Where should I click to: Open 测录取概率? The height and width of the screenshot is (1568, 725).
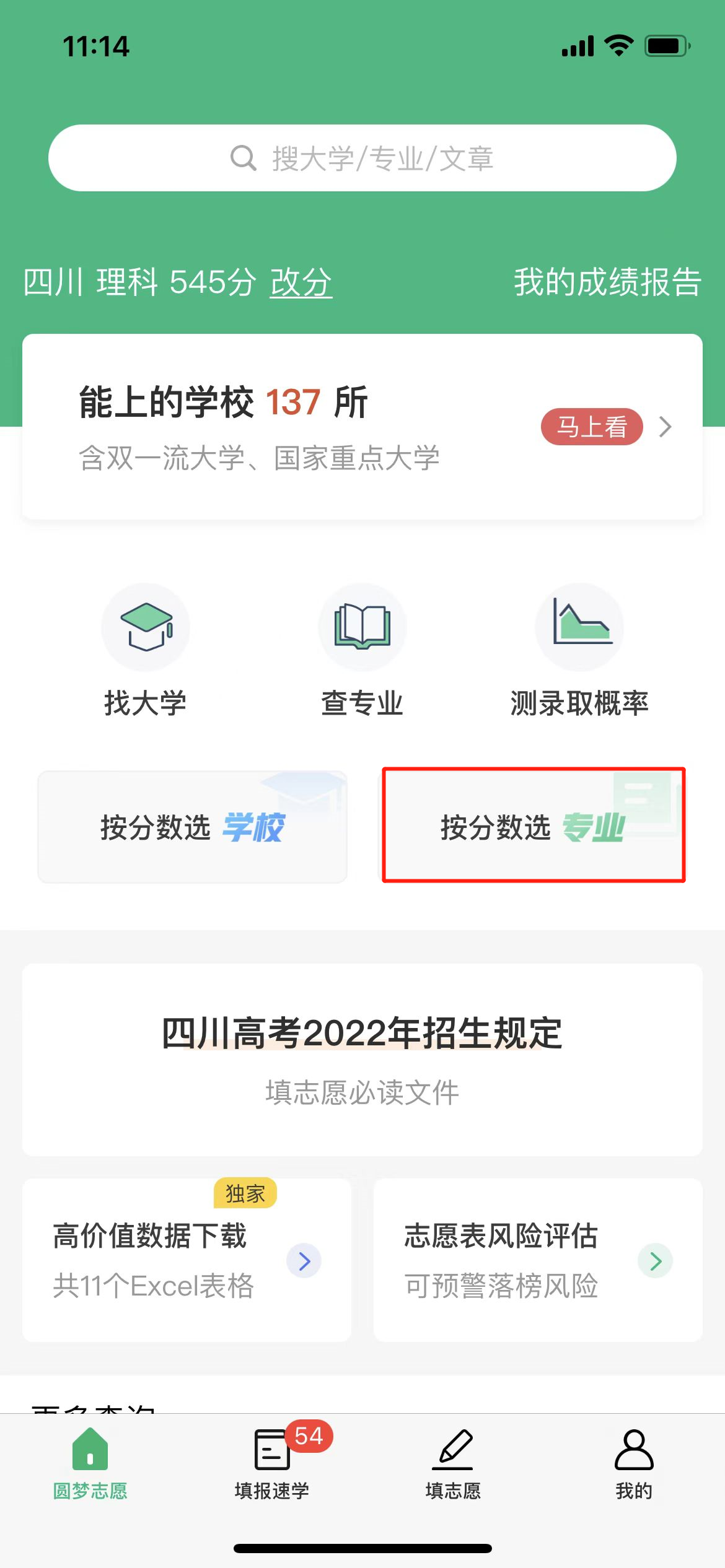(579, 651)
